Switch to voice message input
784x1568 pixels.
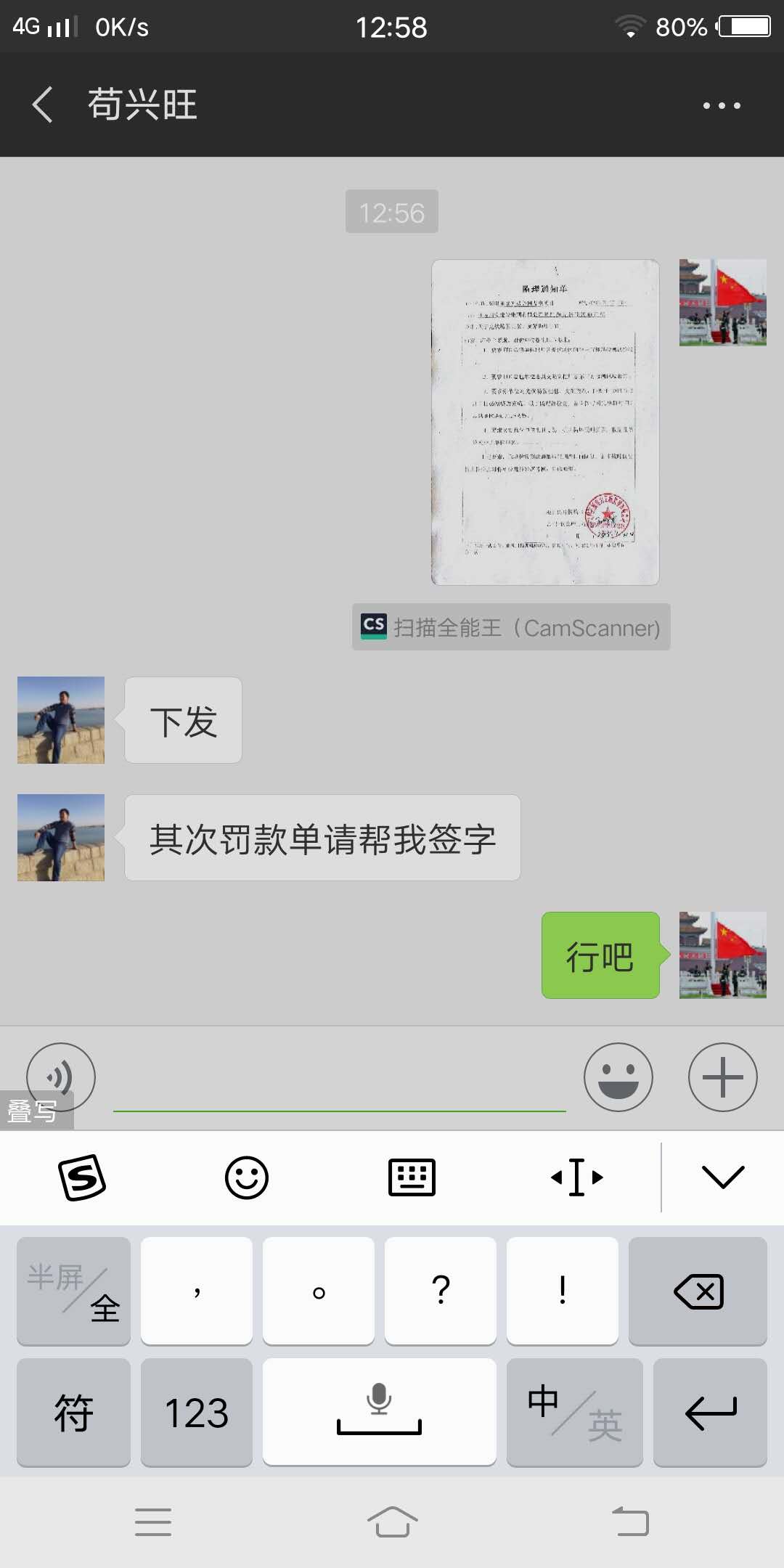[61, 1077]
